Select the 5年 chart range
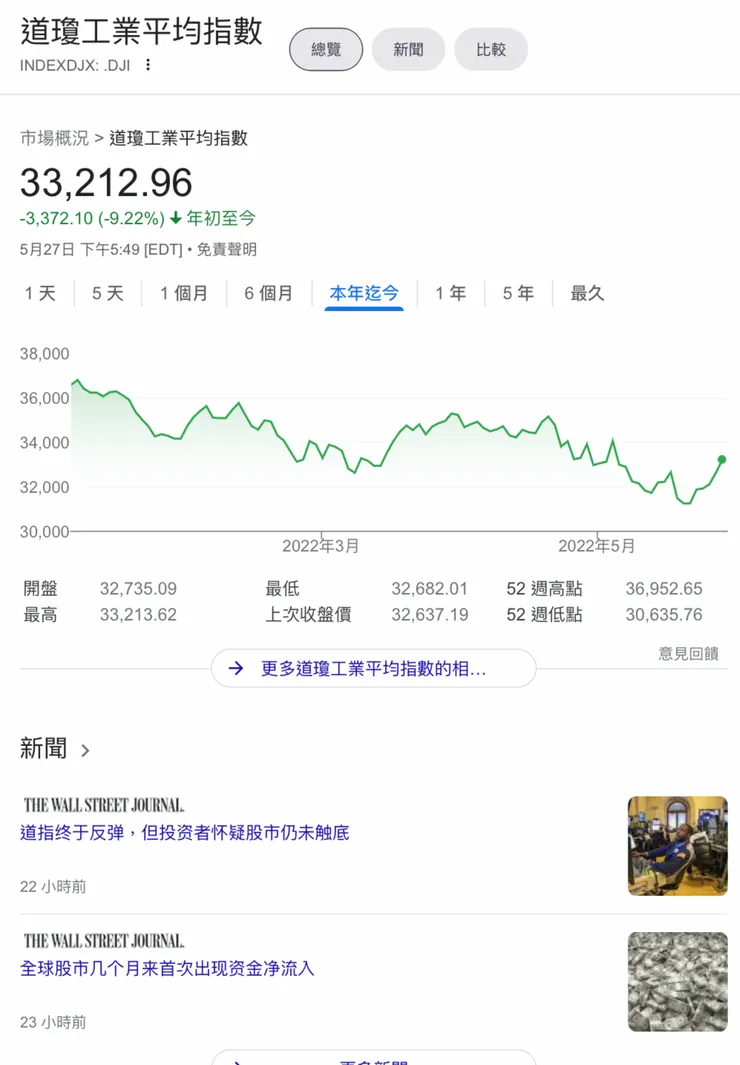This screenshot has height=1065, width=740. coord(516,293)
